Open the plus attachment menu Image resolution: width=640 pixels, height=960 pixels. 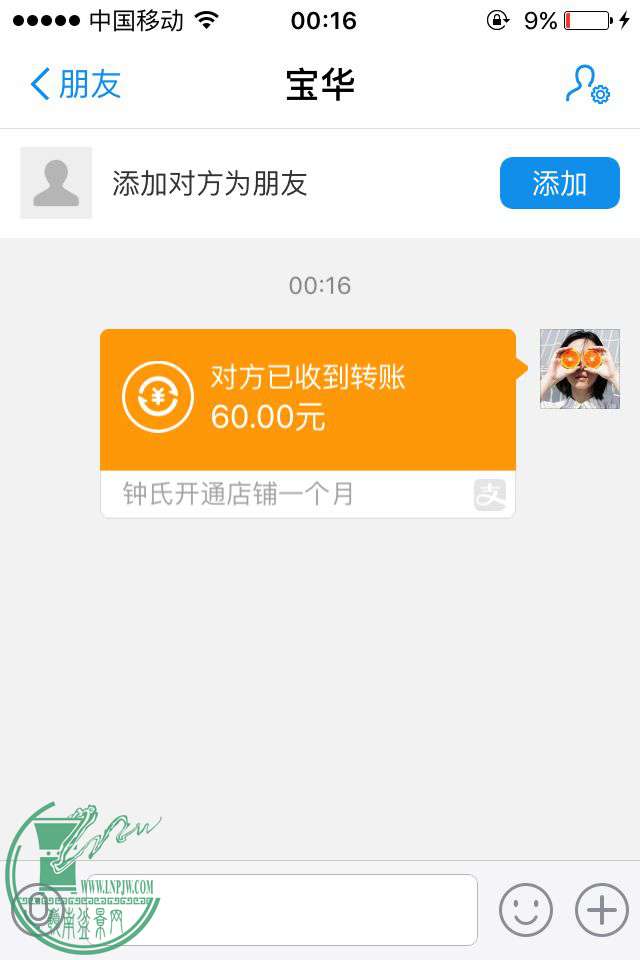tap(601, 910)
